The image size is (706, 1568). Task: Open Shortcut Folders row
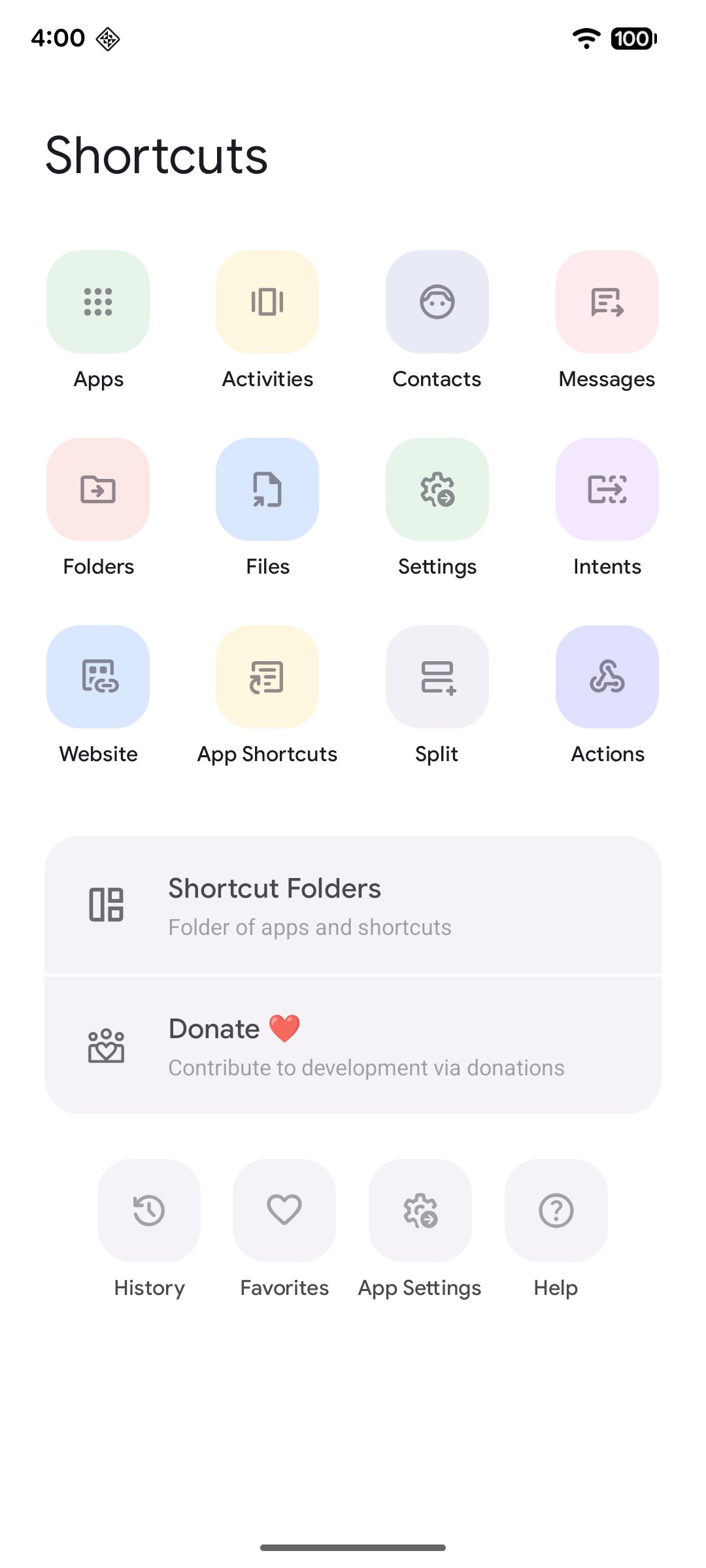353,906
